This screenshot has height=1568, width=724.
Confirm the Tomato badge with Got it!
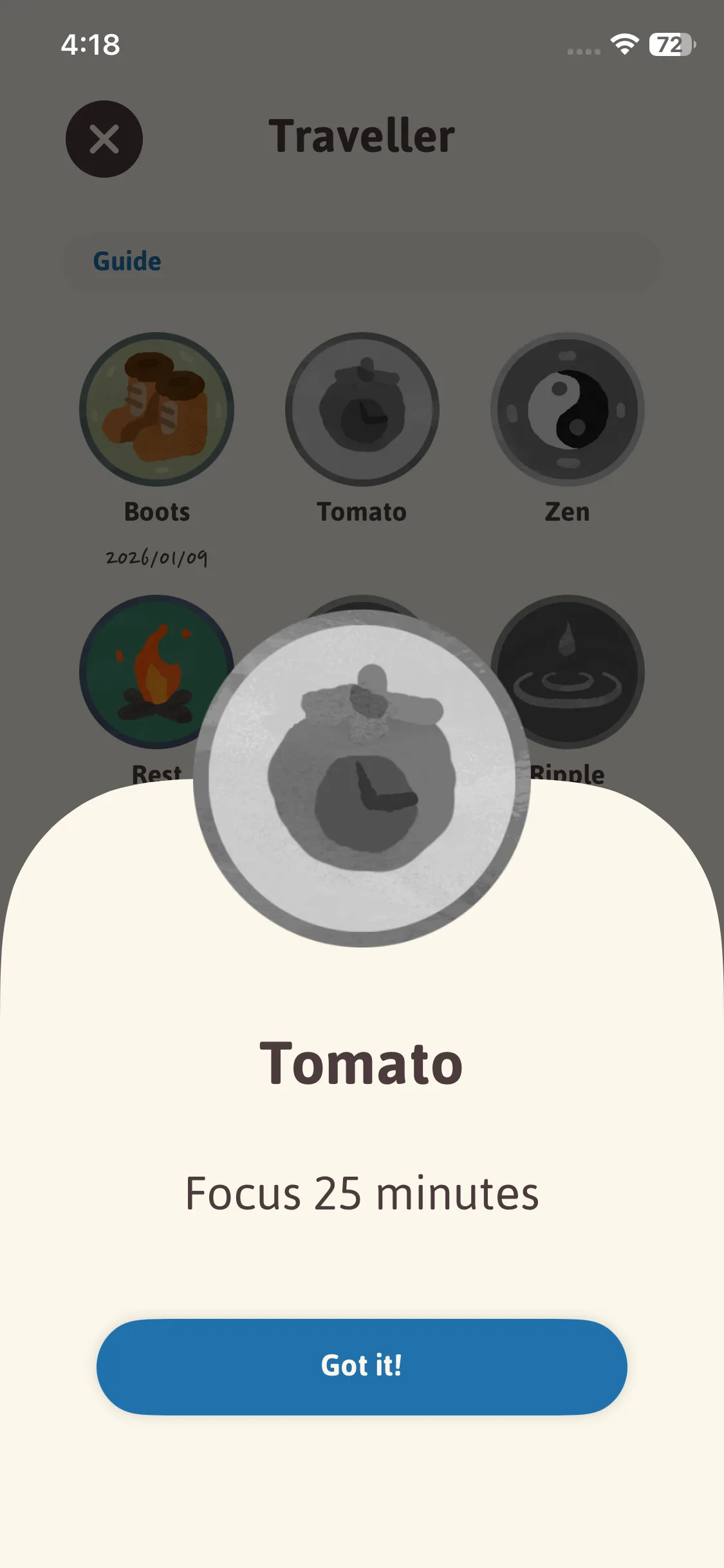(x=362, y=1366)
